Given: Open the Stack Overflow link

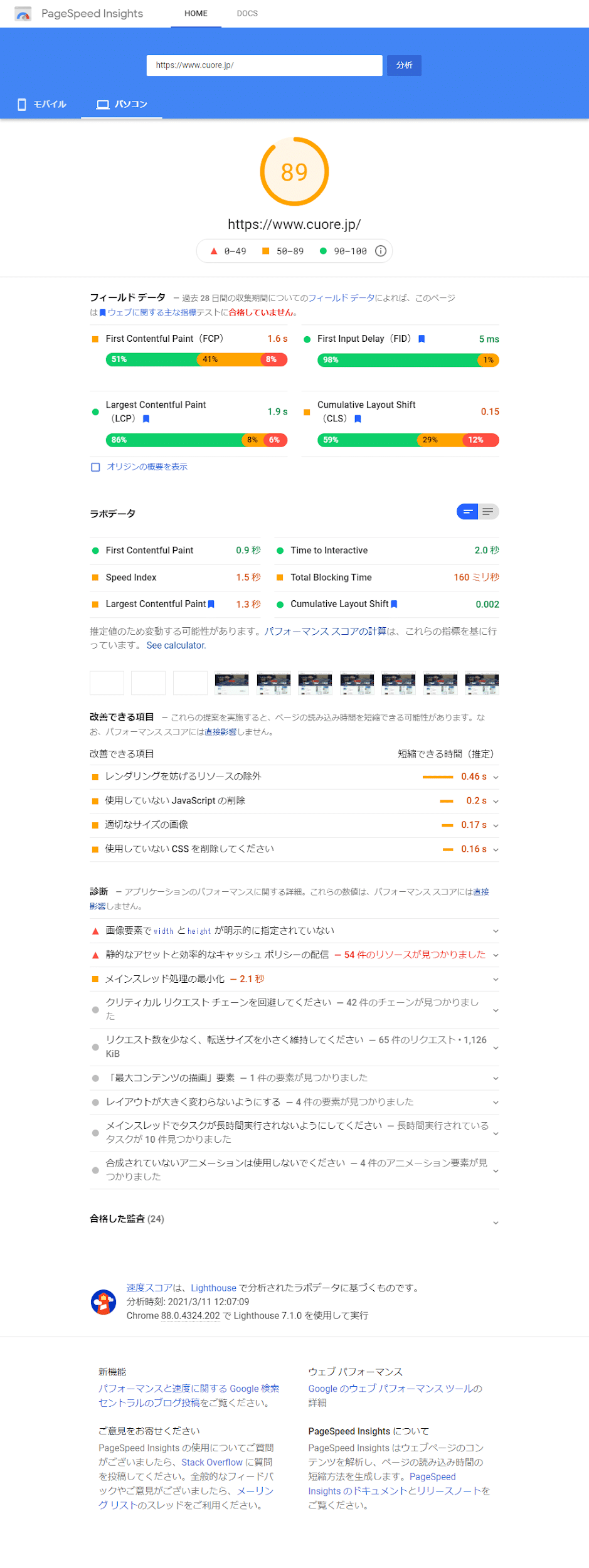Looking at the screenshot, I should [211, 1462].
